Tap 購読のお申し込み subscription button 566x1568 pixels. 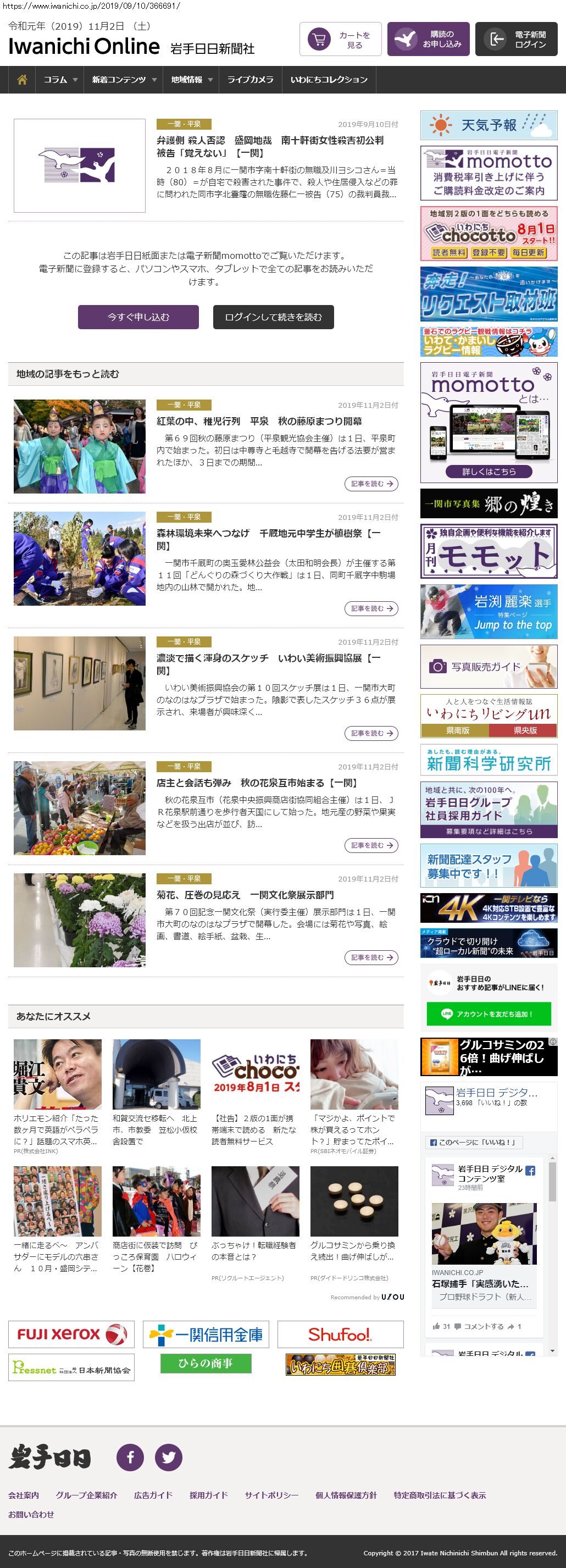428,40
